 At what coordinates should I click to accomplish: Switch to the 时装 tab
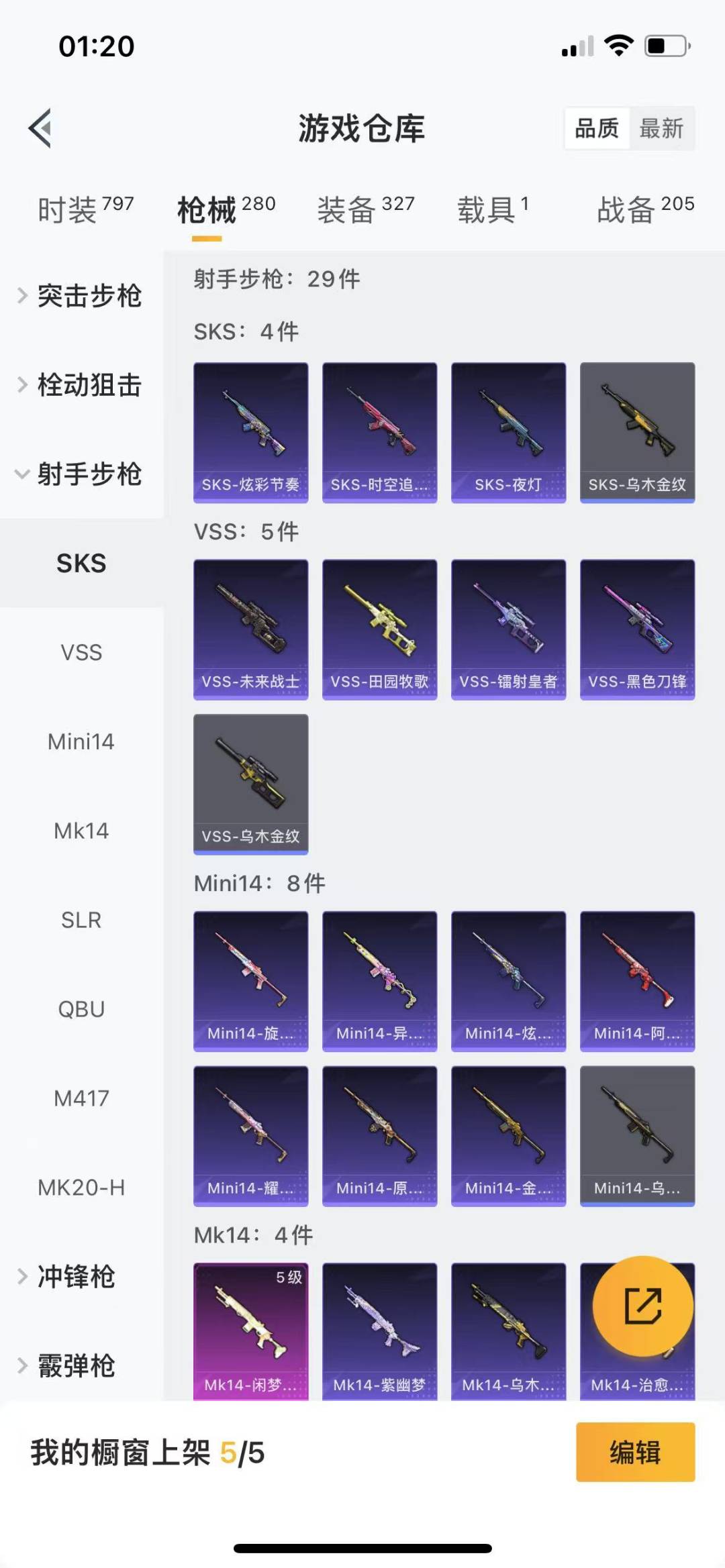85,209
